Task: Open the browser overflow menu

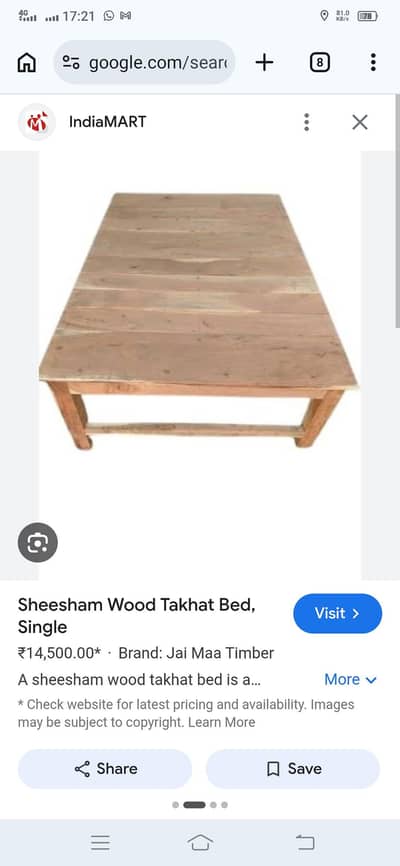Action: coord(373,62)
